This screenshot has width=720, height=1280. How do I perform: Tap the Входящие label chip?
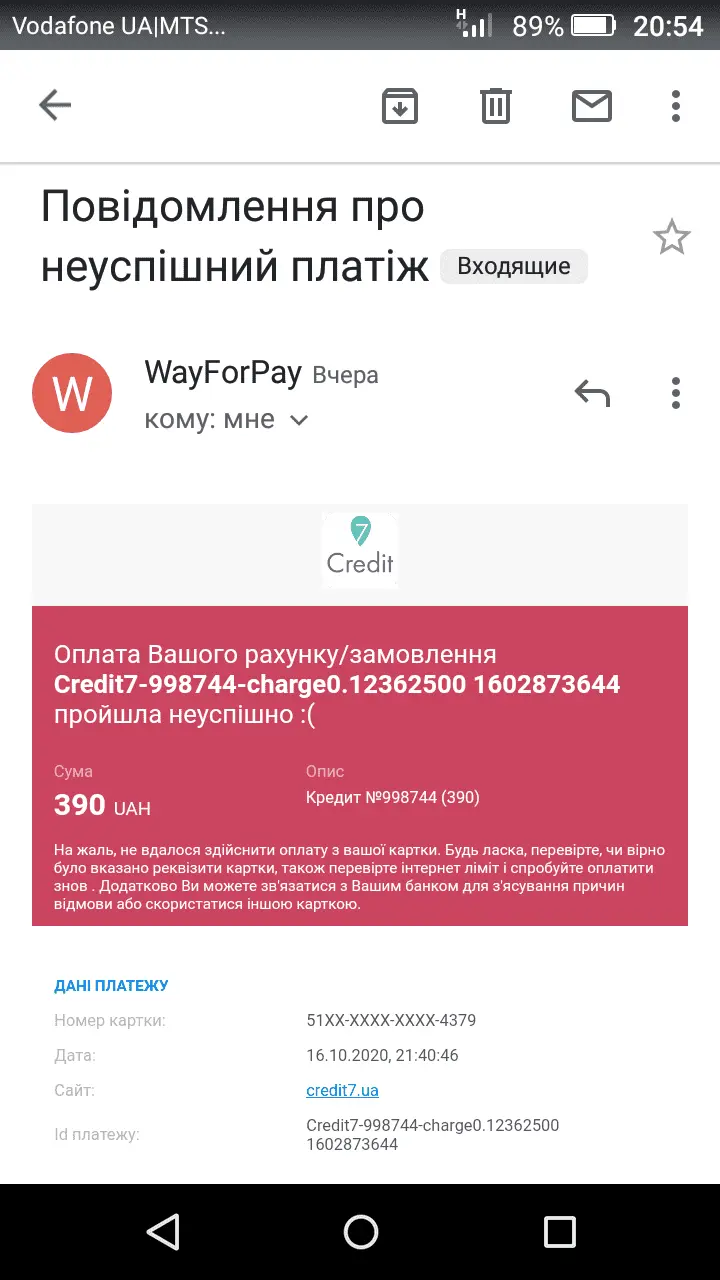pyautogui.click(x=514, y=267)
